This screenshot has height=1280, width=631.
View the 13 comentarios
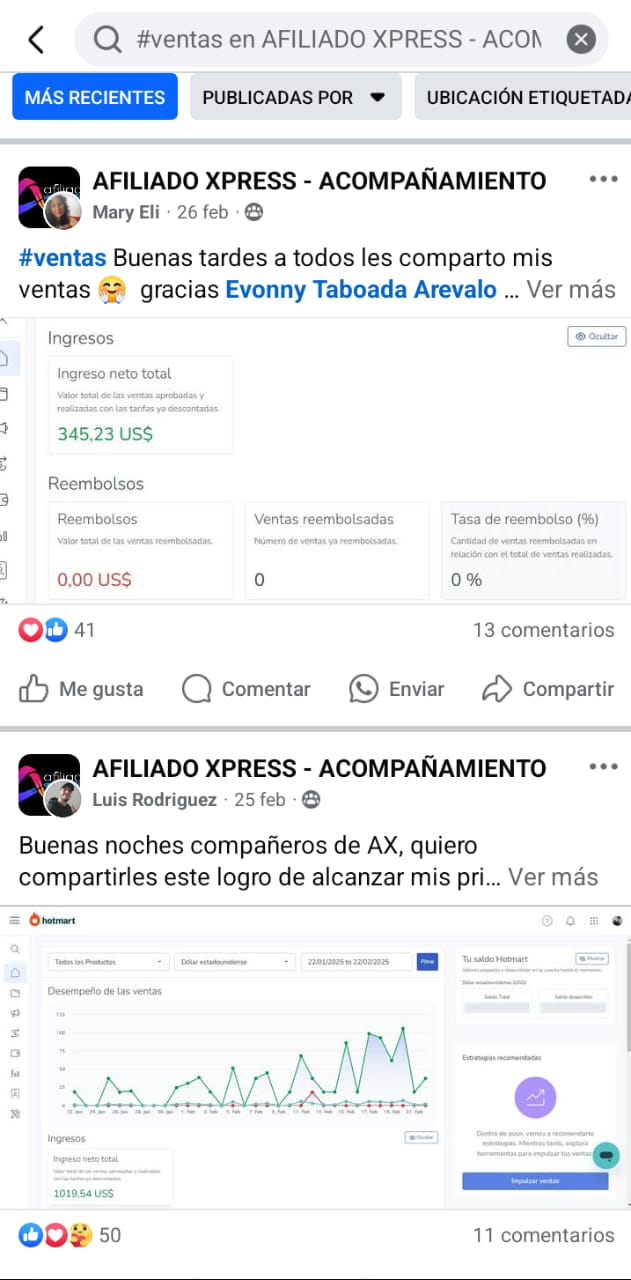(x=543, y=630)
